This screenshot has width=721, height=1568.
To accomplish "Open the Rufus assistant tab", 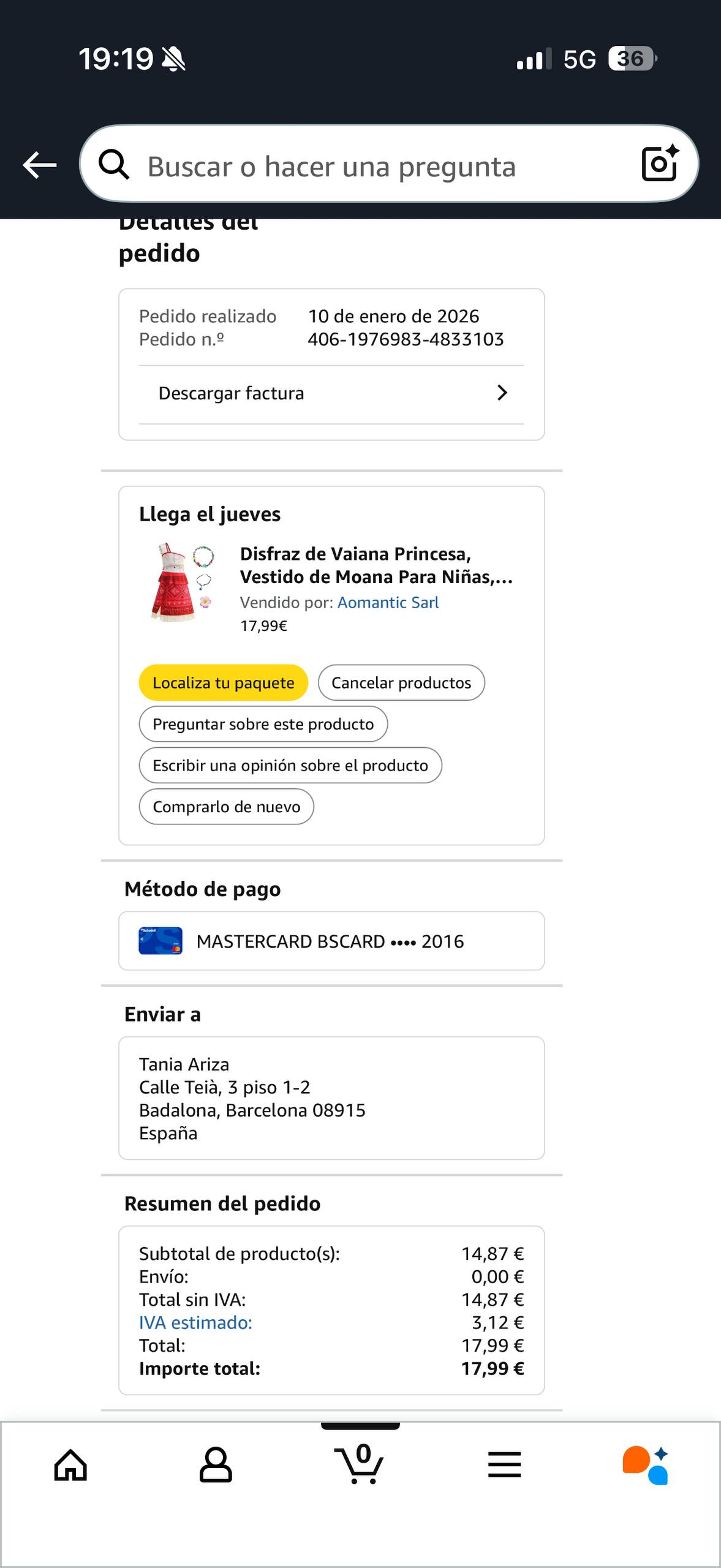I will click(646, 1465).
